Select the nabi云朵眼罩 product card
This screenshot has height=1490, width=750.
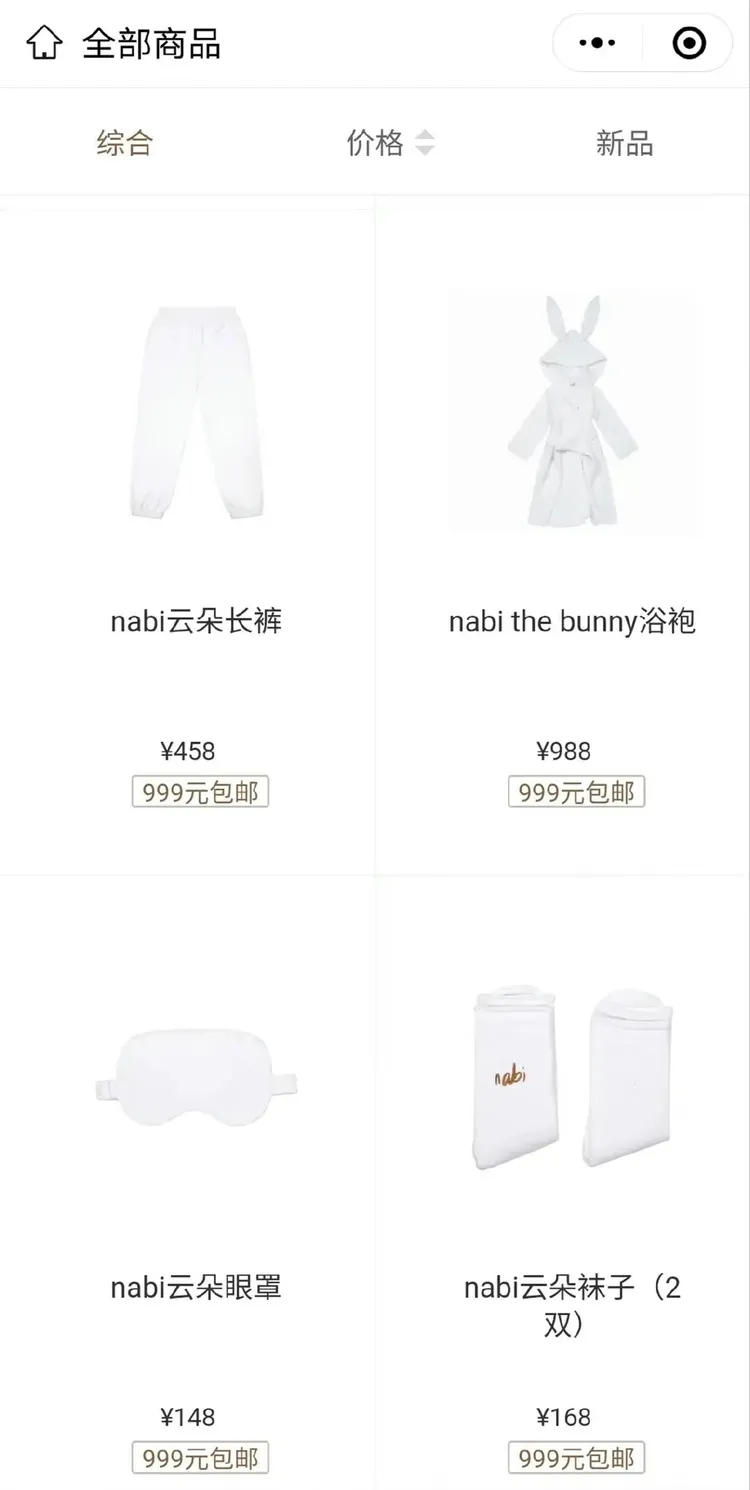196,1180
